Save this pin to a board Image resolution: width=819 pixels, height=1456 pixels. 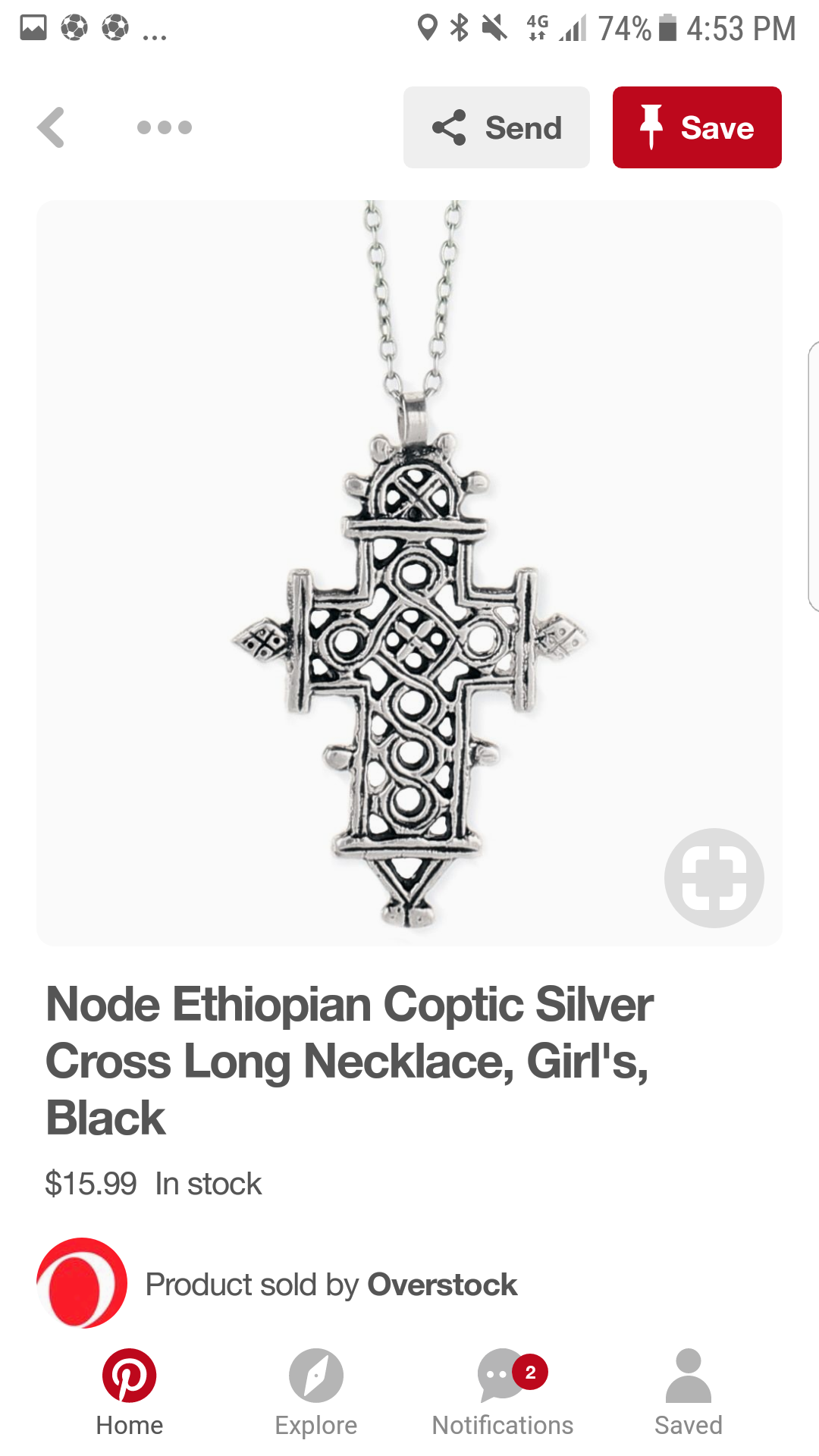(696, 127)
